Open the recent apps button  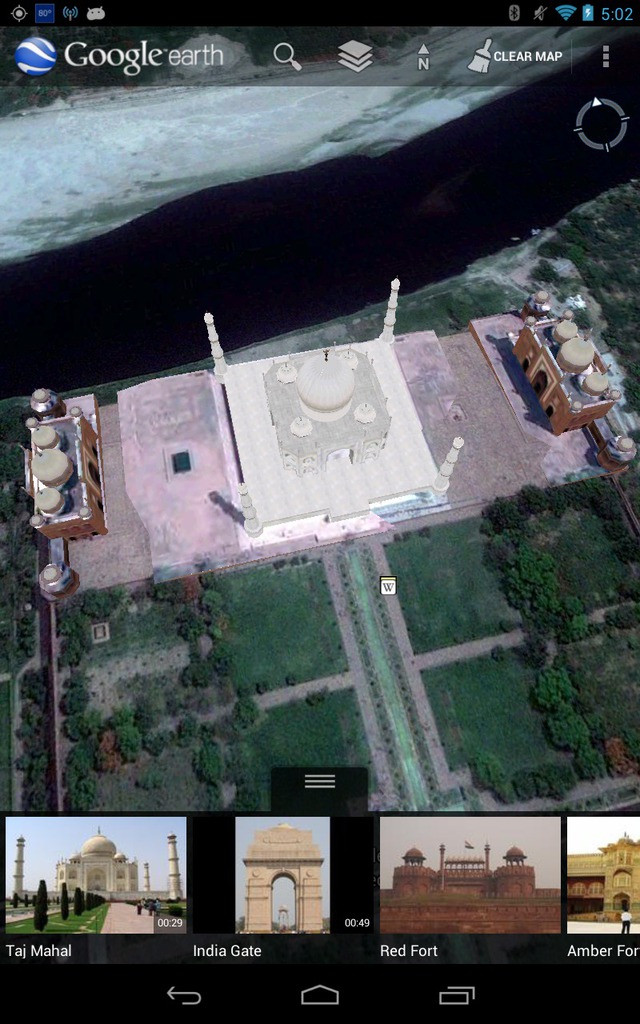[456, 995]
